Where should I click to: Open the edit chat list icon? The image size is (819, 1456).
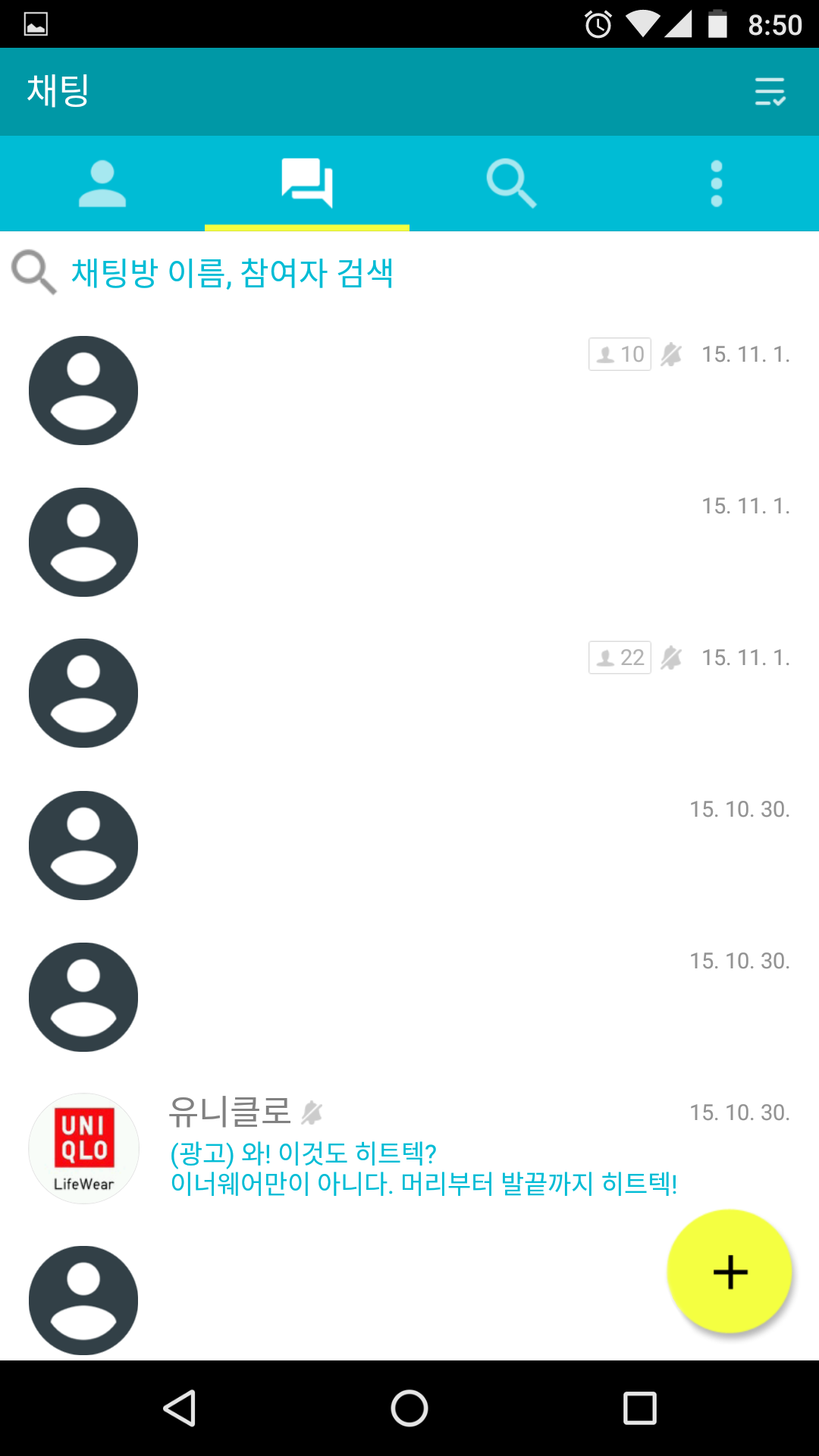coord(770,92)
